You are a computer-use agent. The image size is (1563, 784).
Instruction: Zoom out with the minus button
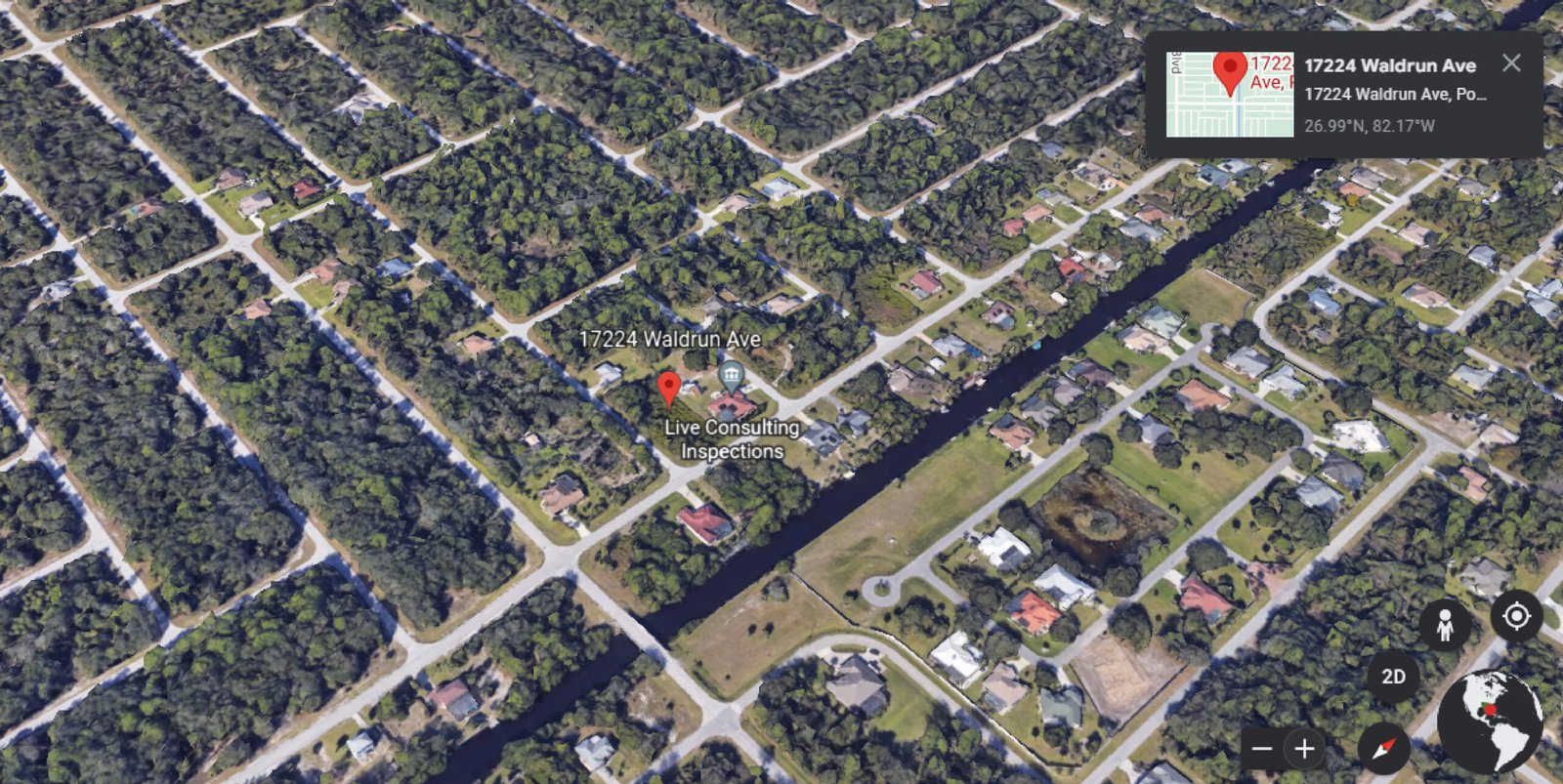coord(1262,749)
